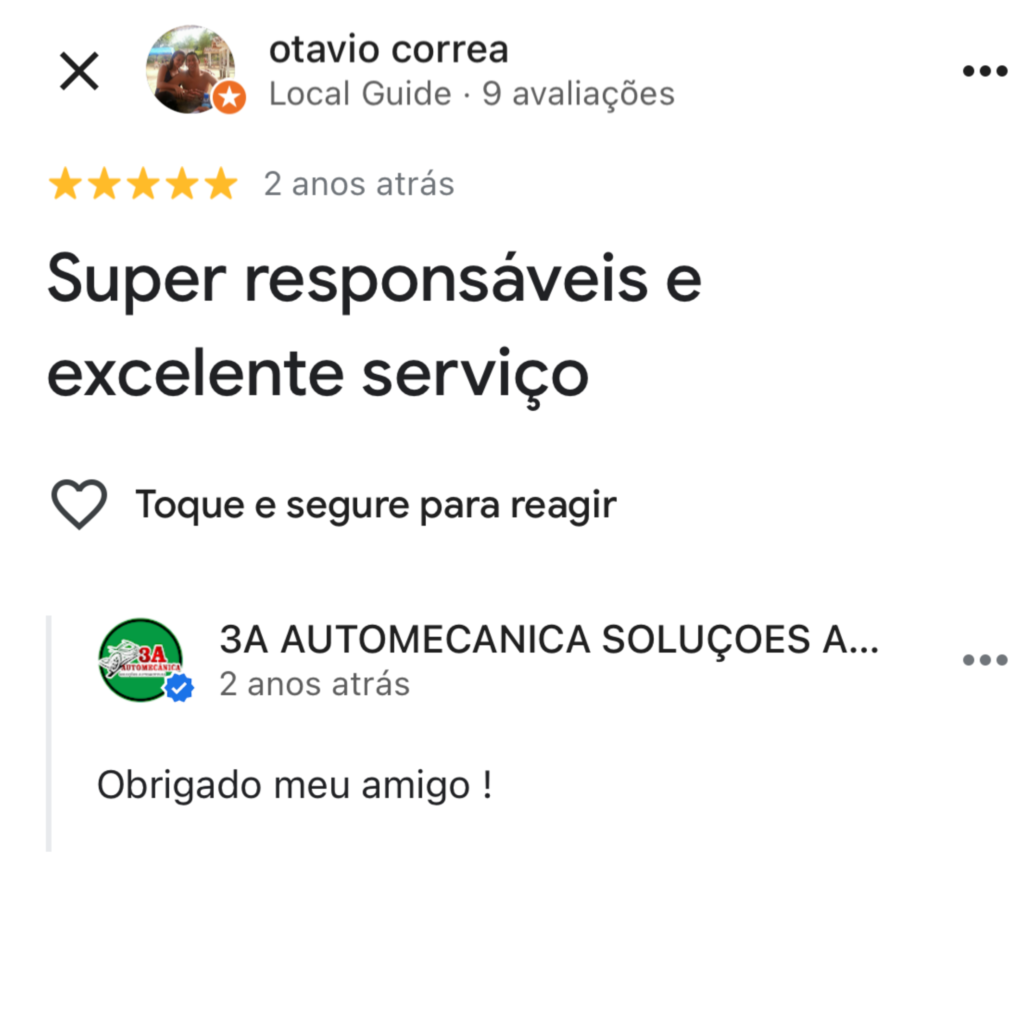1024x1024 pixels.
Task: Open options menu for otavio correa's review
Action: (984, 72)
